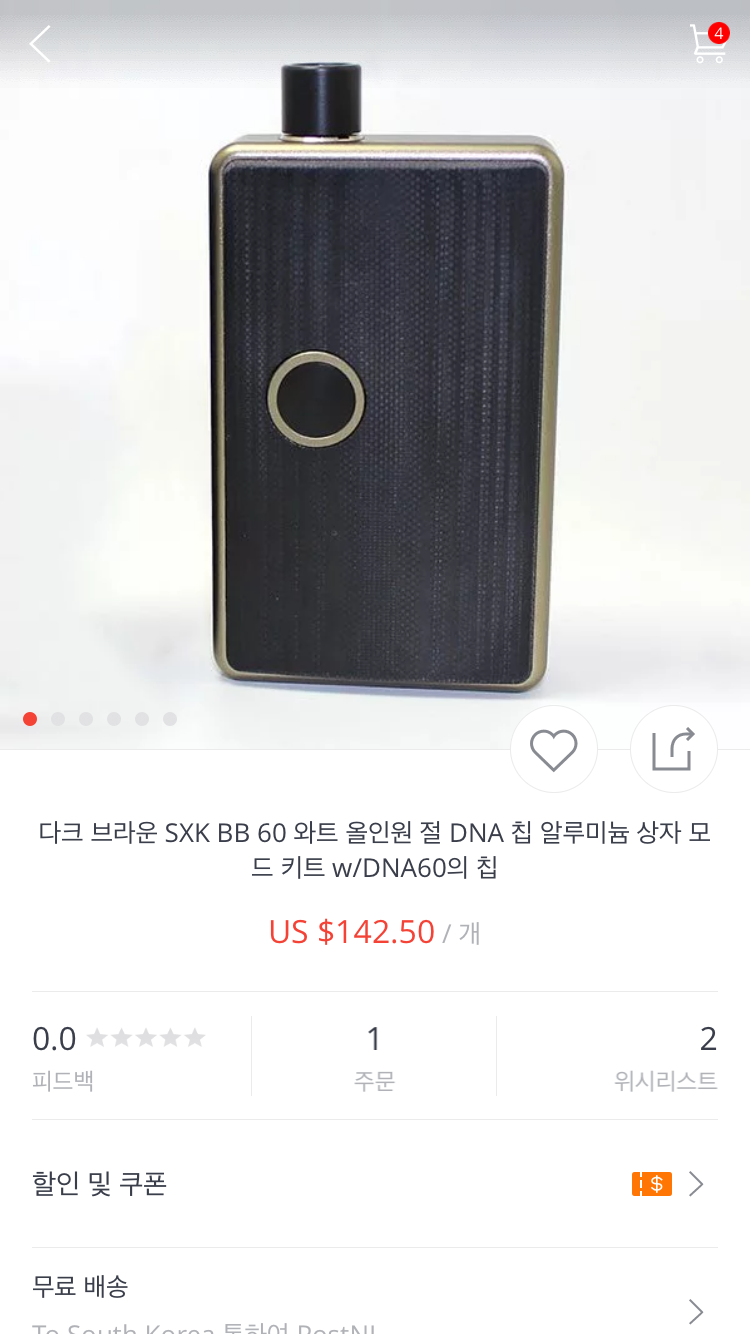This screenshot has width=750, height=1334.
Task: Share this product listing
Action: coord(673,749)
